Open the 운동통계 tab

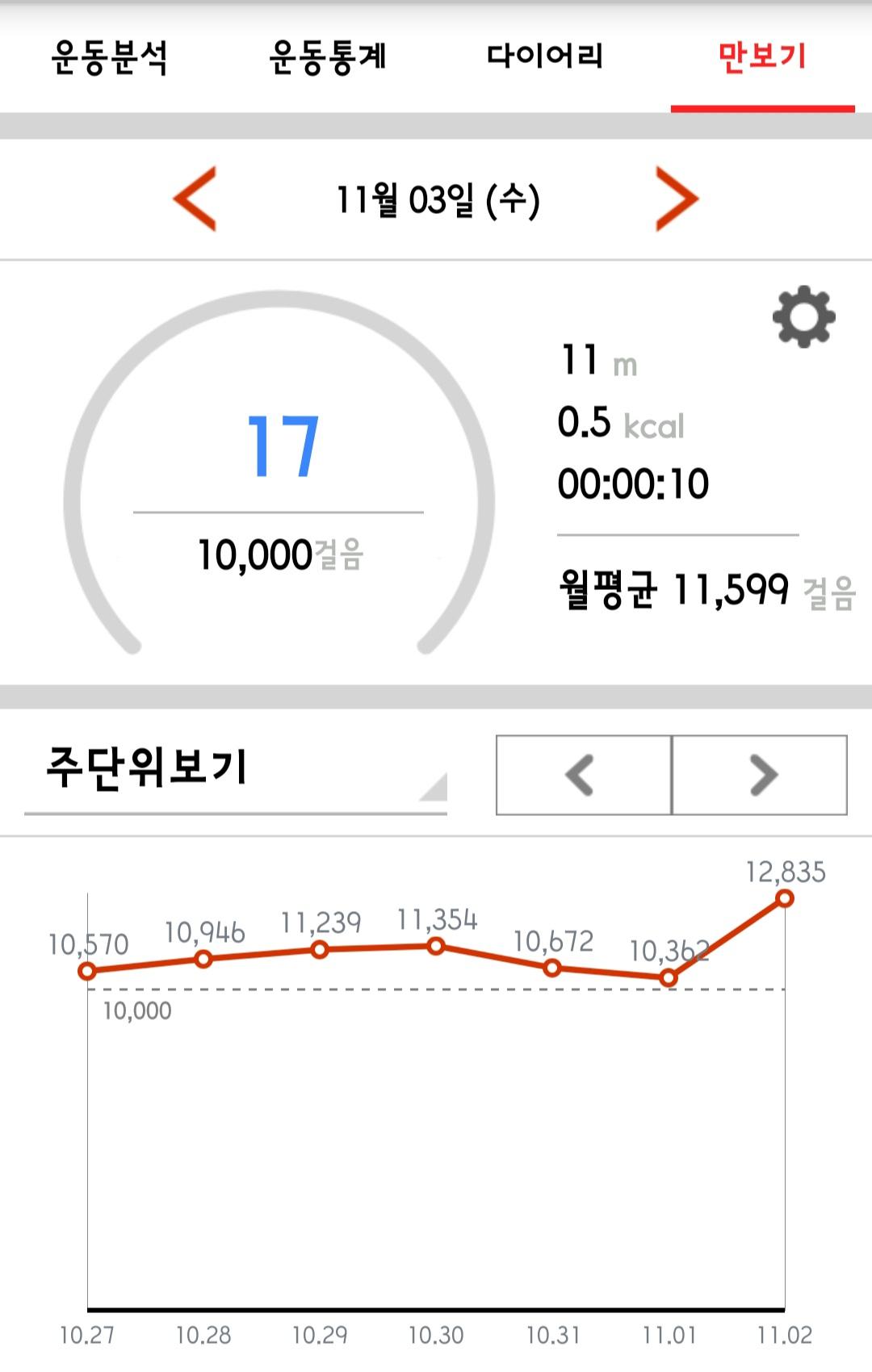[x=327, y=58]
